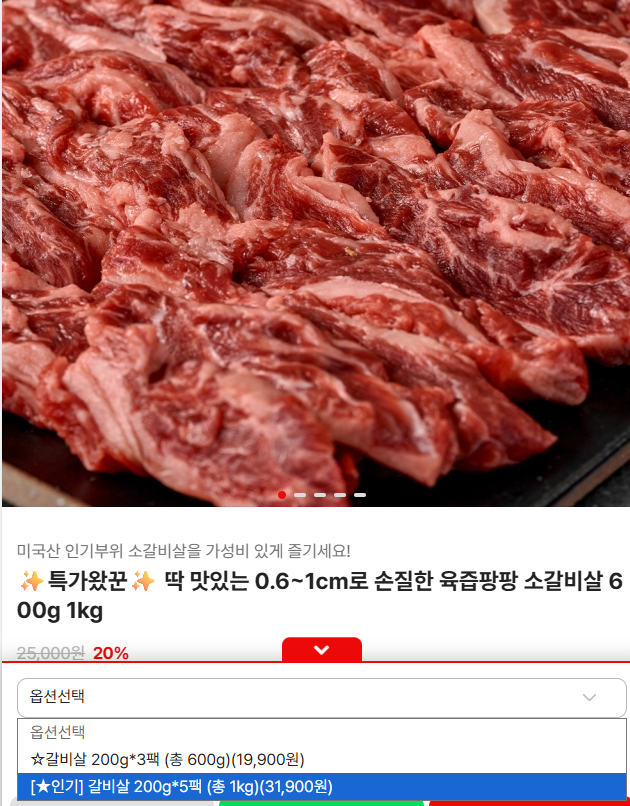Image resolution: width=630 pixels, height=806 pixels.
Task: Collapse the option panel with red chevron
Action: tap(322, 650)
